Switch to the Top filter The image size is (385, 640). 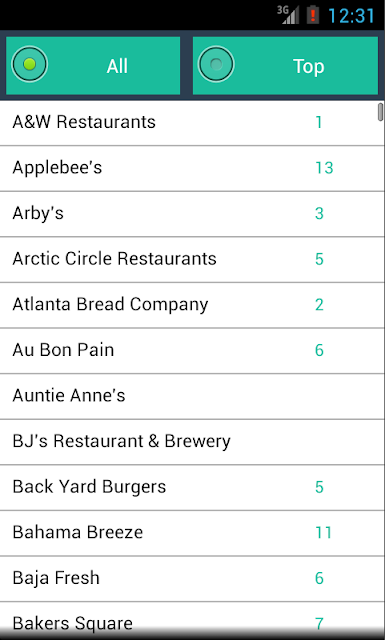pyautogui.click(x=285, y=65)
